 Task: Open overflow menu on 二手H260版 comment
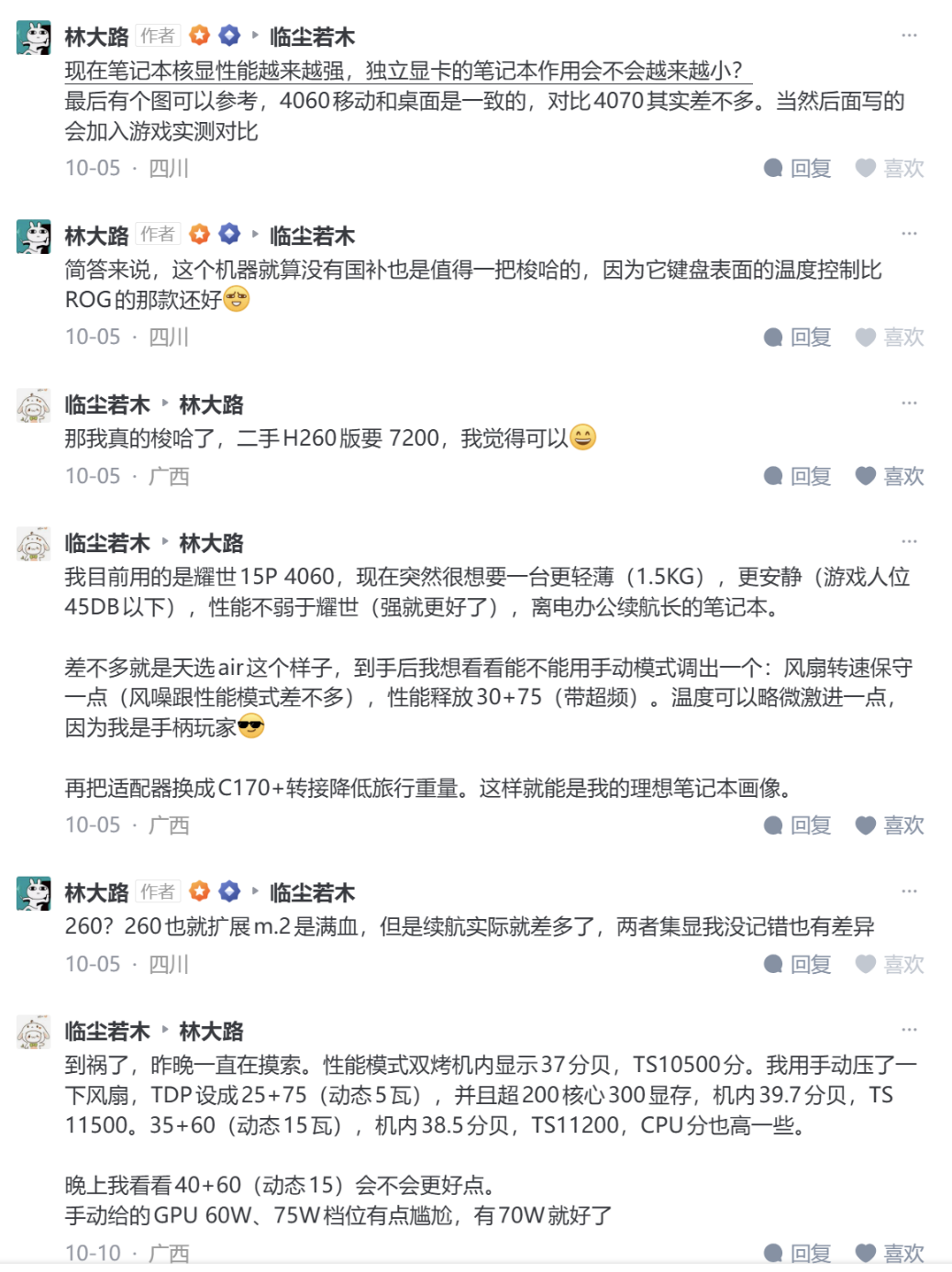point(909,403)
